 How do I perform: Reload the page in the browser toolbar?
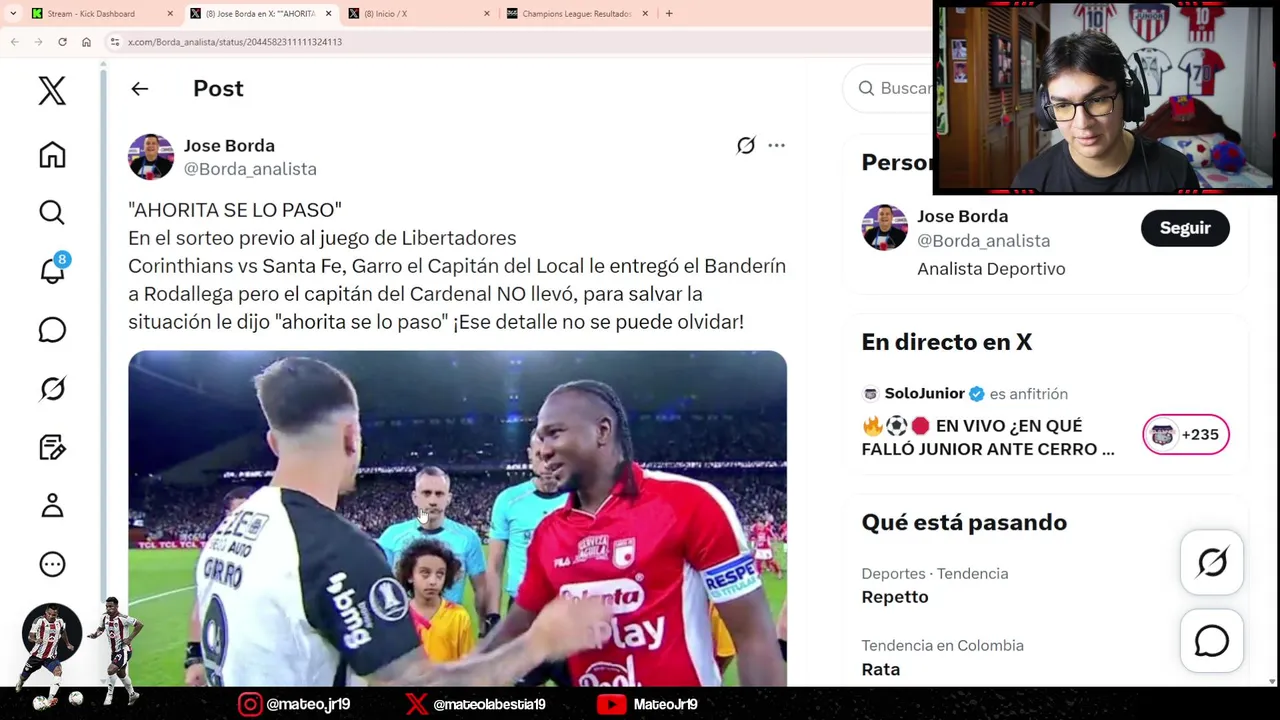click(62, 42)
